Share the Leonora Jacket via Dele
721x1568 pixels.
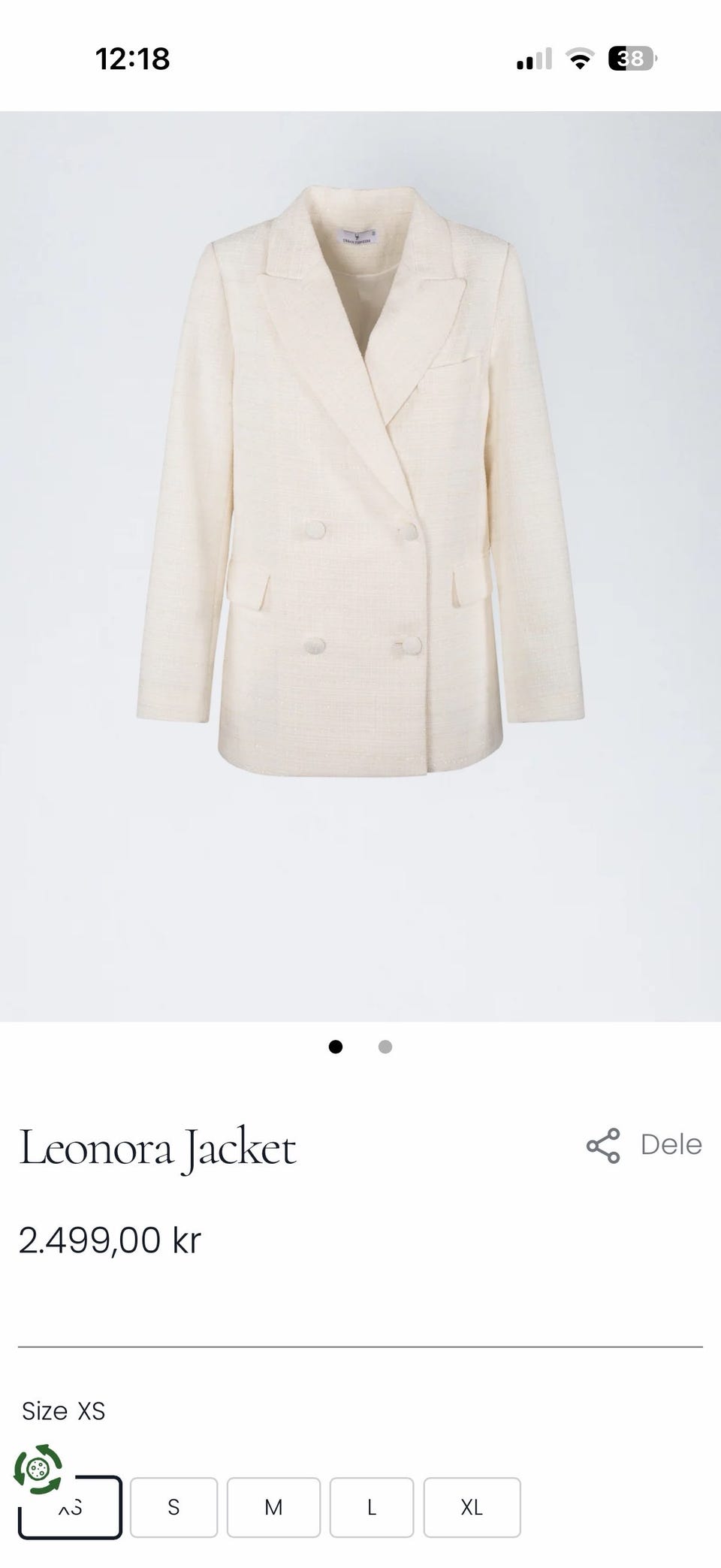click(644, 1145)
